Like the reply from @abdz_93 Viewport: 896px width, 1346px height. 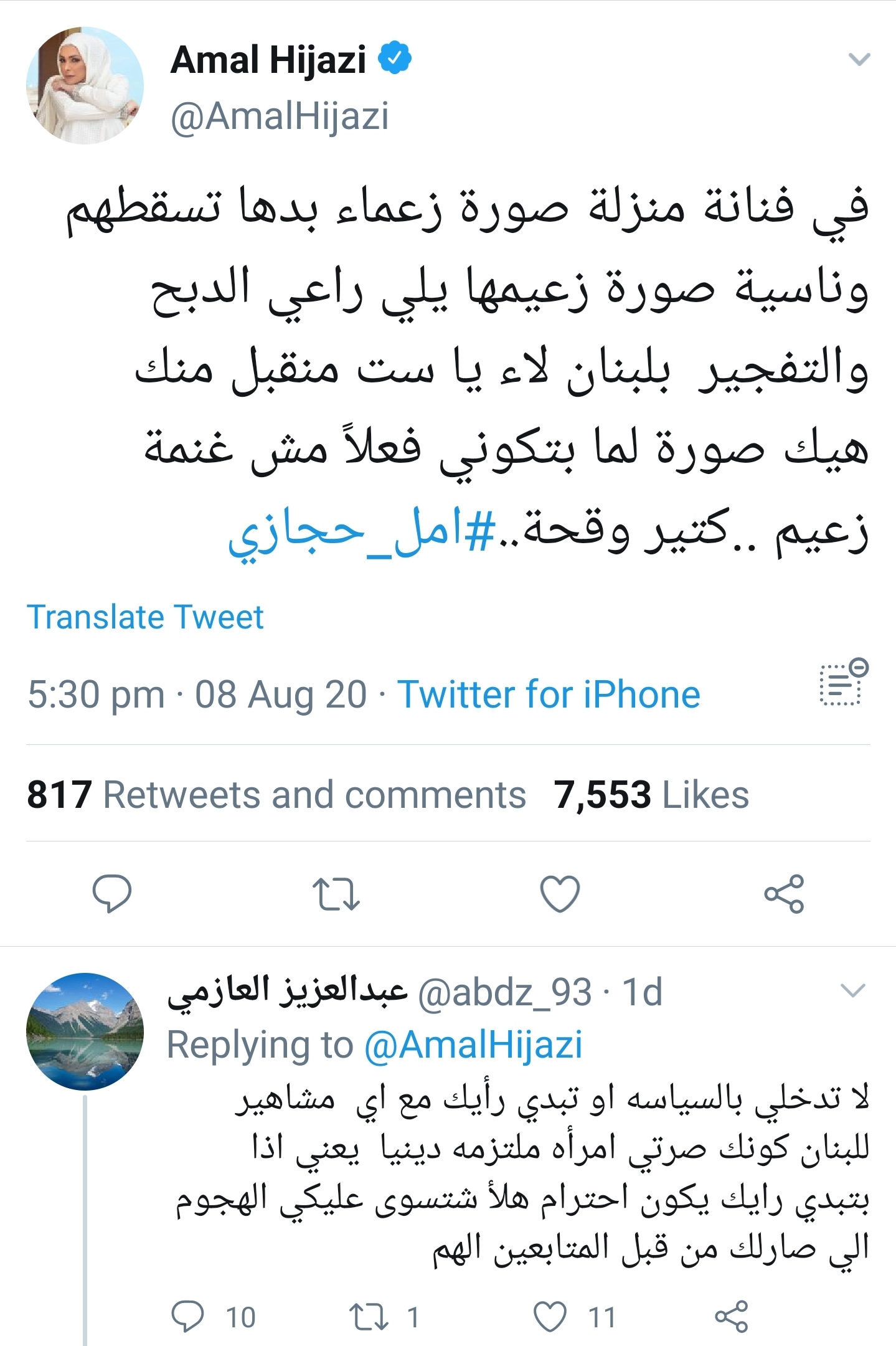tap(550, 1316)
